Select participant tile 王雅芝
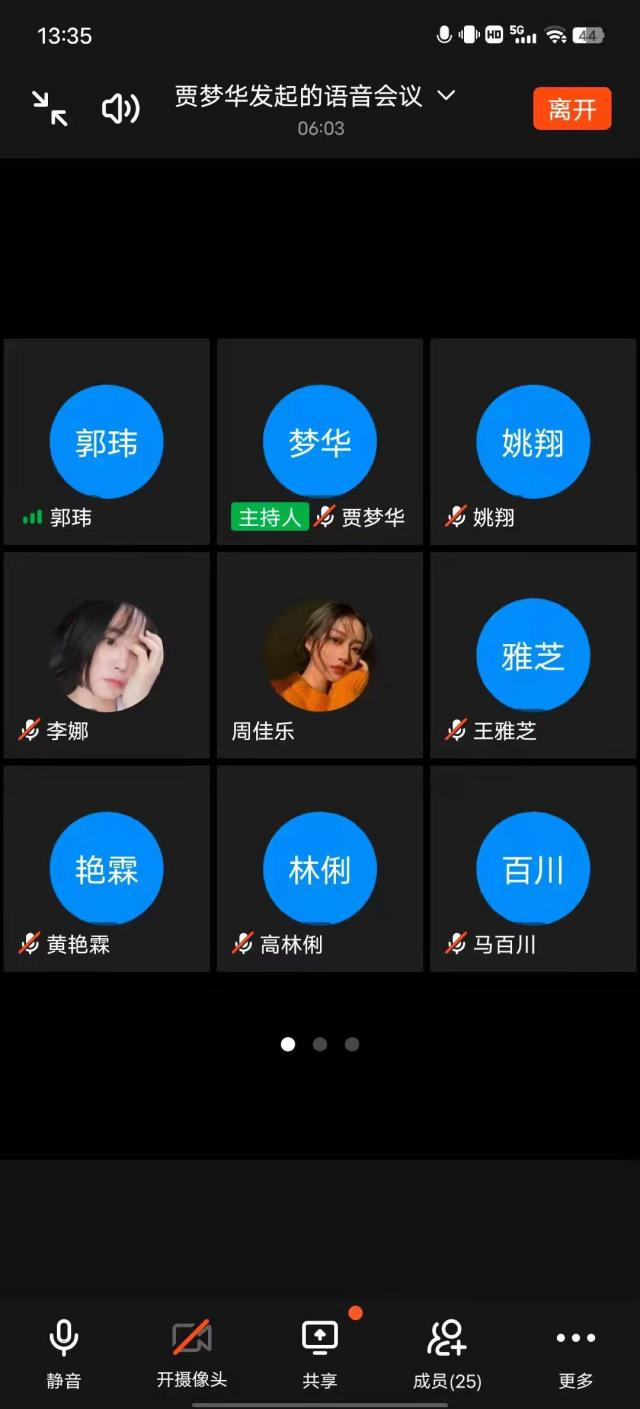The height and width of the screenshot is (1409, 640). click(x=533, y=655)
